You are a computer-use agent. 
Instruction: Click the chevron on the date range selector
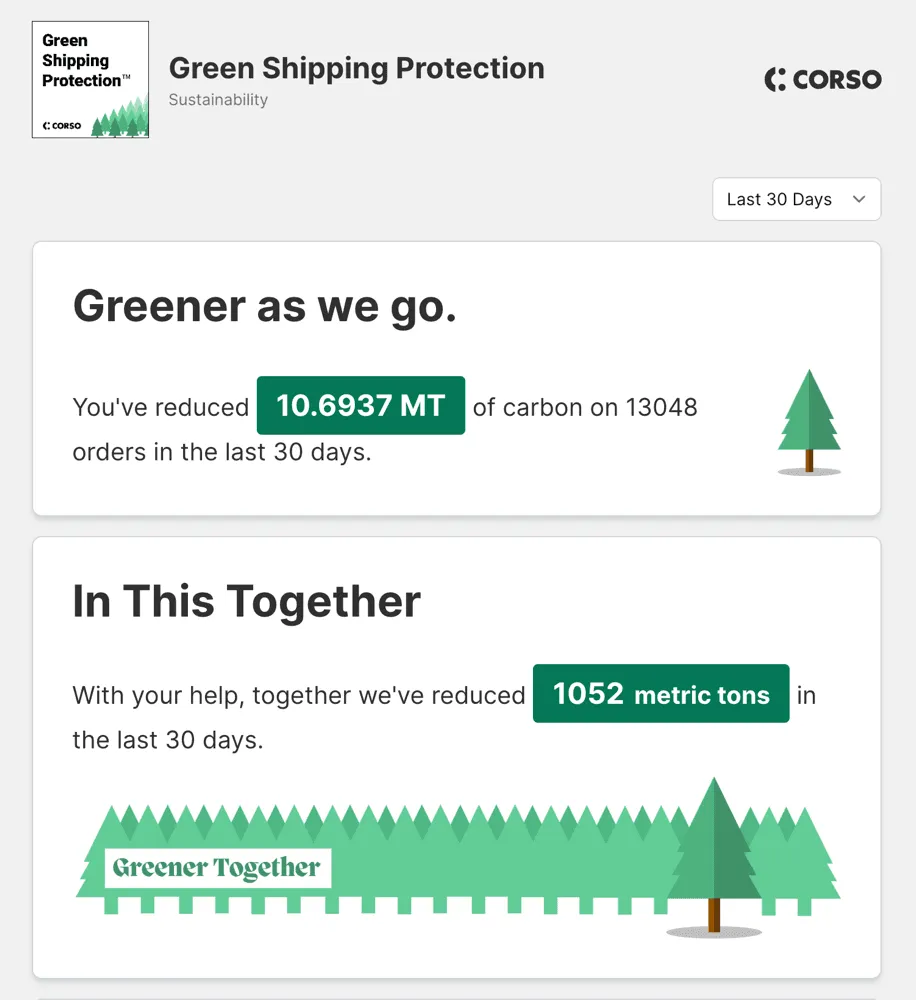pyautogui.click(x=858, y=199)
